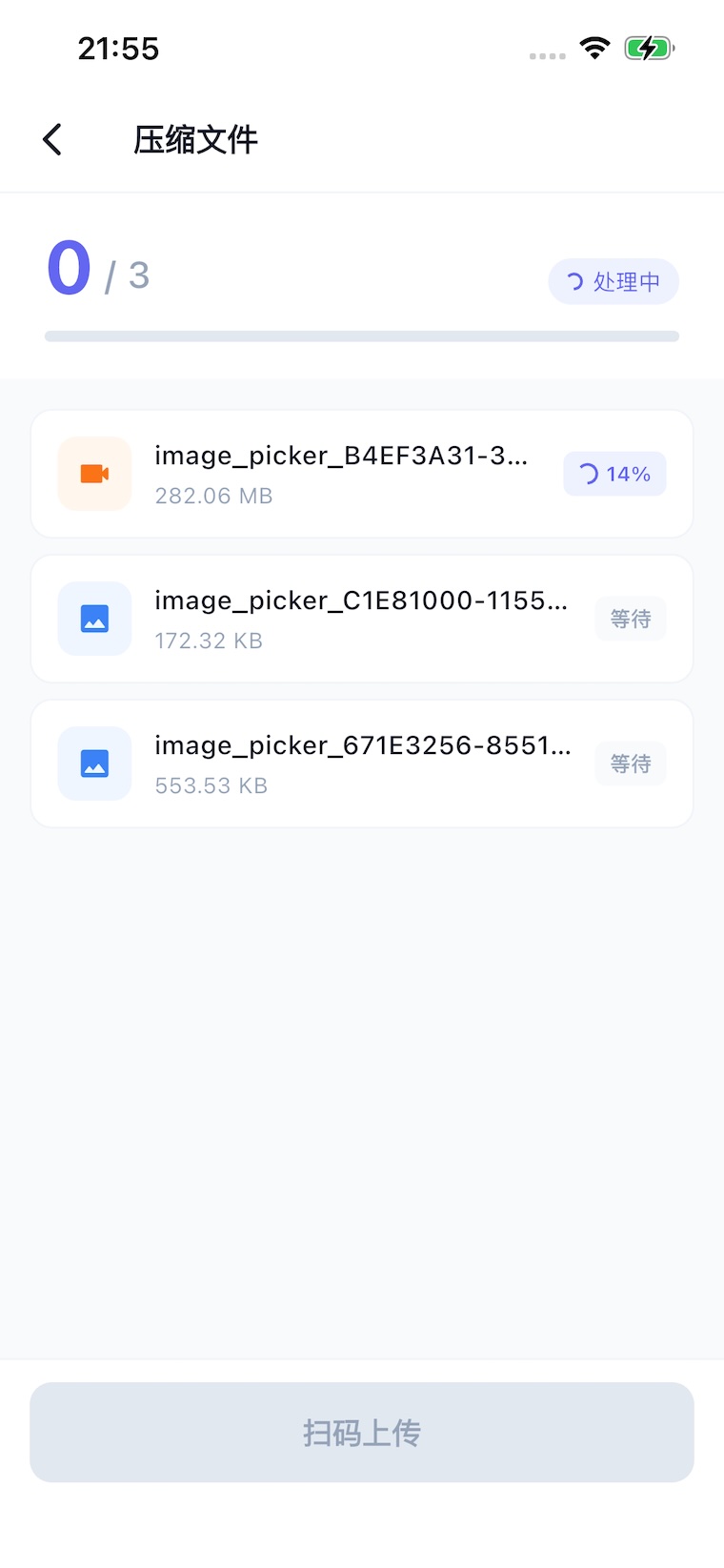Select the 282.06 MB video file row
Viewport: 724px width, 1568px height.
tap(362, 473)
